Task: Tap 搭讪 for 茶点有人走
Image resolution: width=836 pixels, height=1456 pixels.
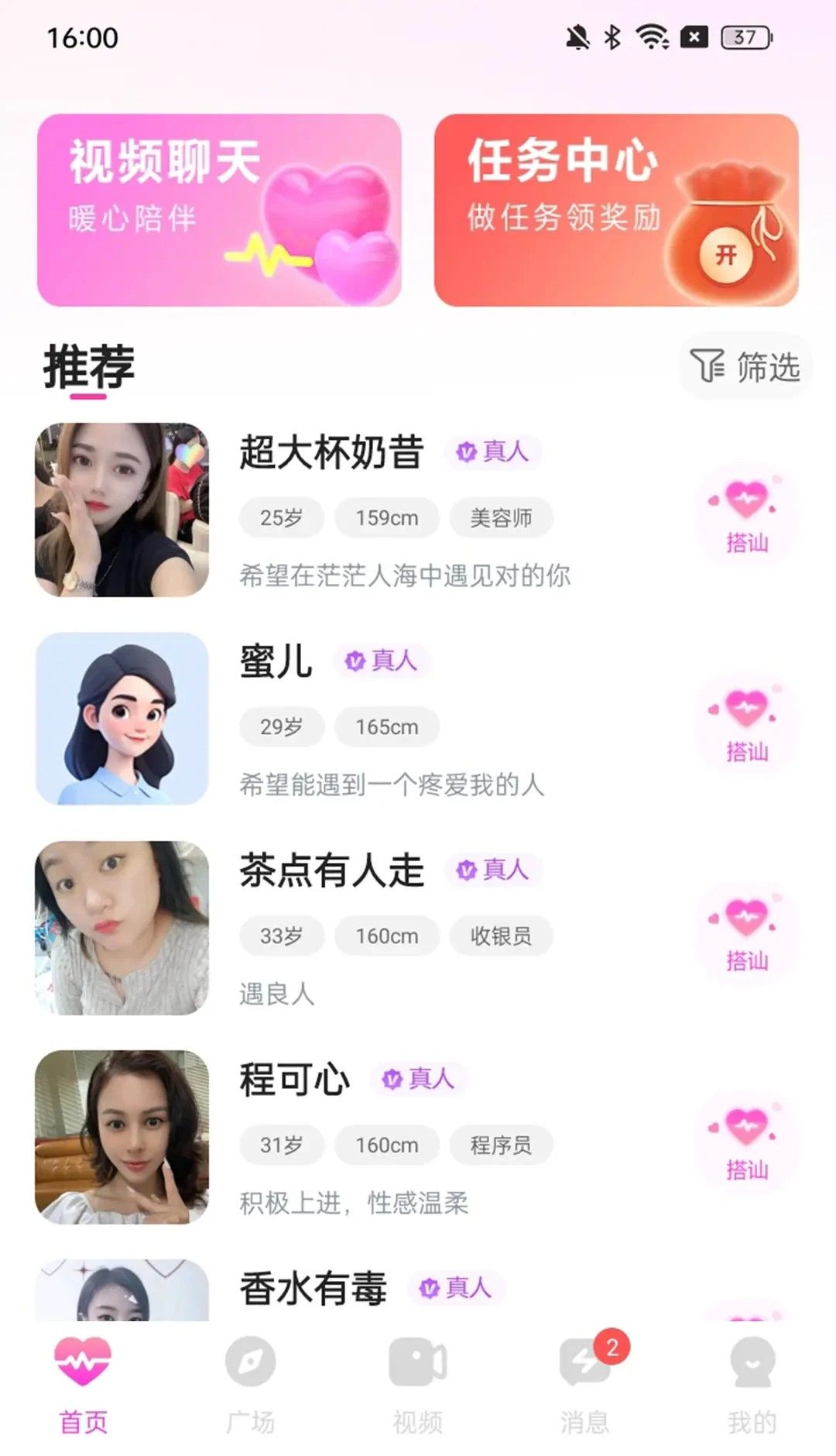Action: pos(746,932)
